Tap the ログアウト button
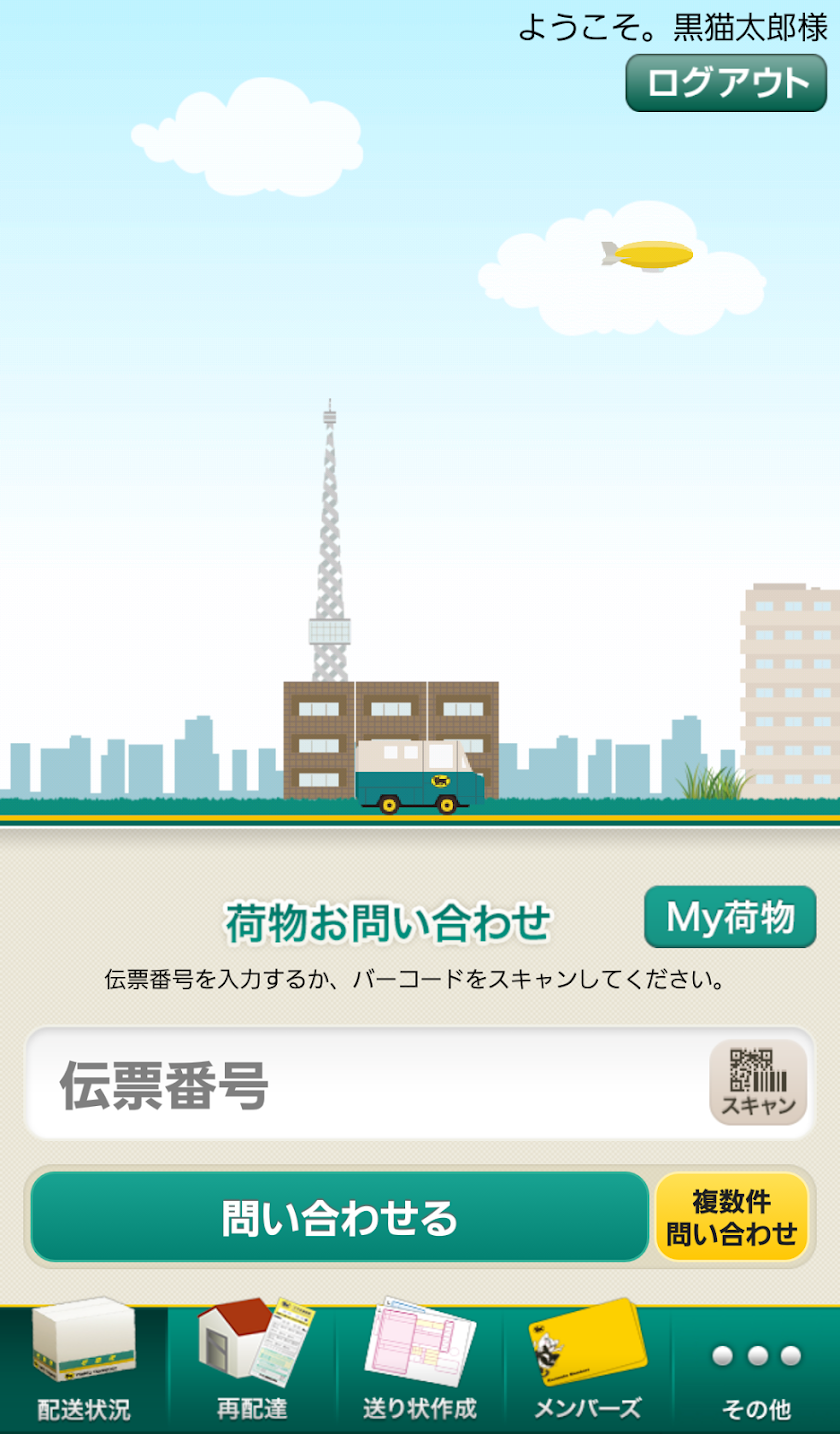Image resolution: width=840 pixels, height=1434 pixels. click(726, 83)
